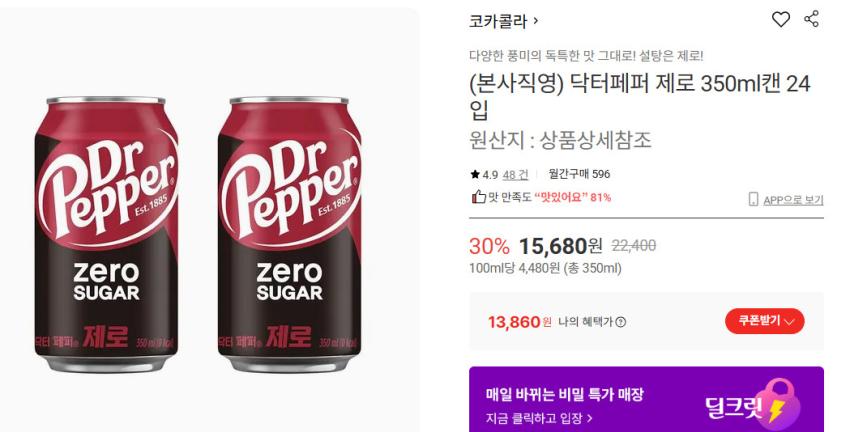850x432 pixels.
Task: Tap the 쿠폰받기 coupon button
Action: click(764, 321)
